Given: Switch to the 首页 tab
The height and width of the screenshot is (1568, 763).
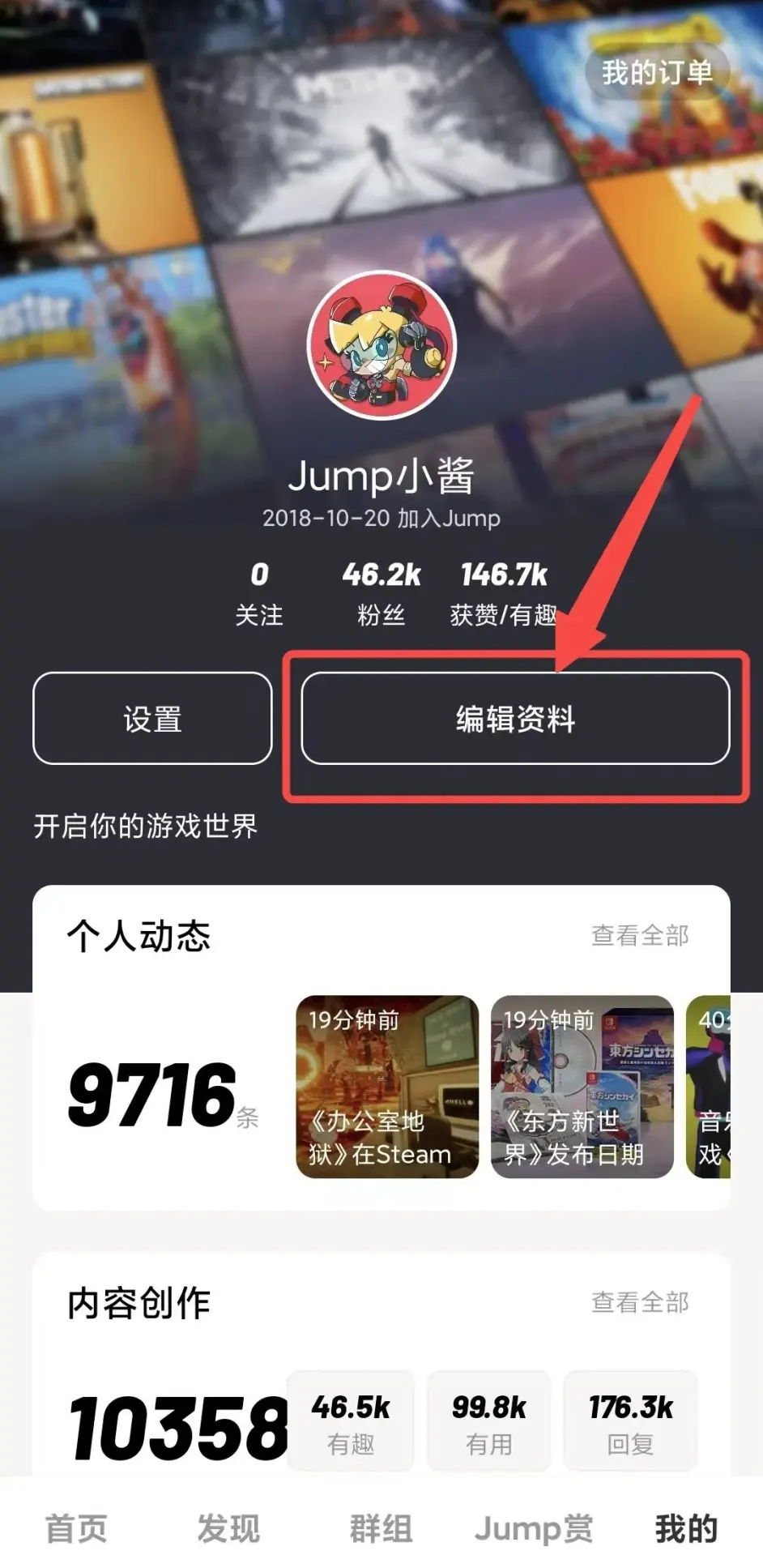Looking at the screenshot, I should click(76, 1528).
